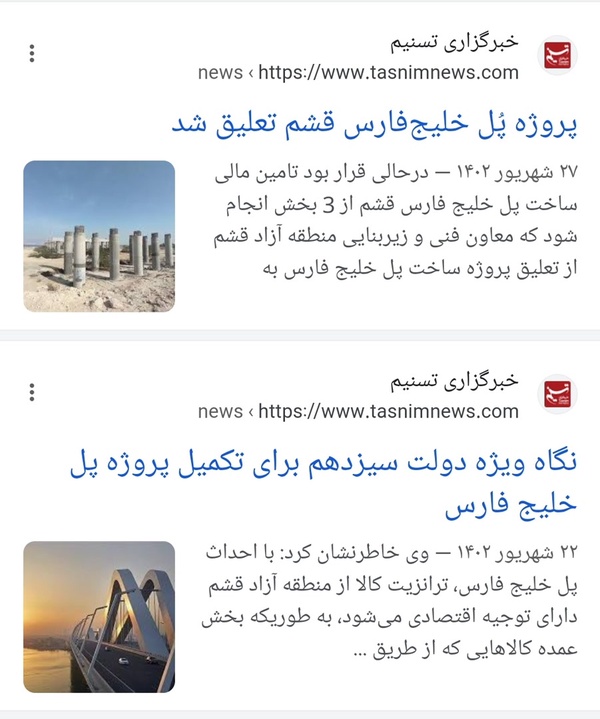This screenshot has width=600, height=719.
Task: Tap the arched bridge sunset thumbnail
Action: [x=99, y=617]
